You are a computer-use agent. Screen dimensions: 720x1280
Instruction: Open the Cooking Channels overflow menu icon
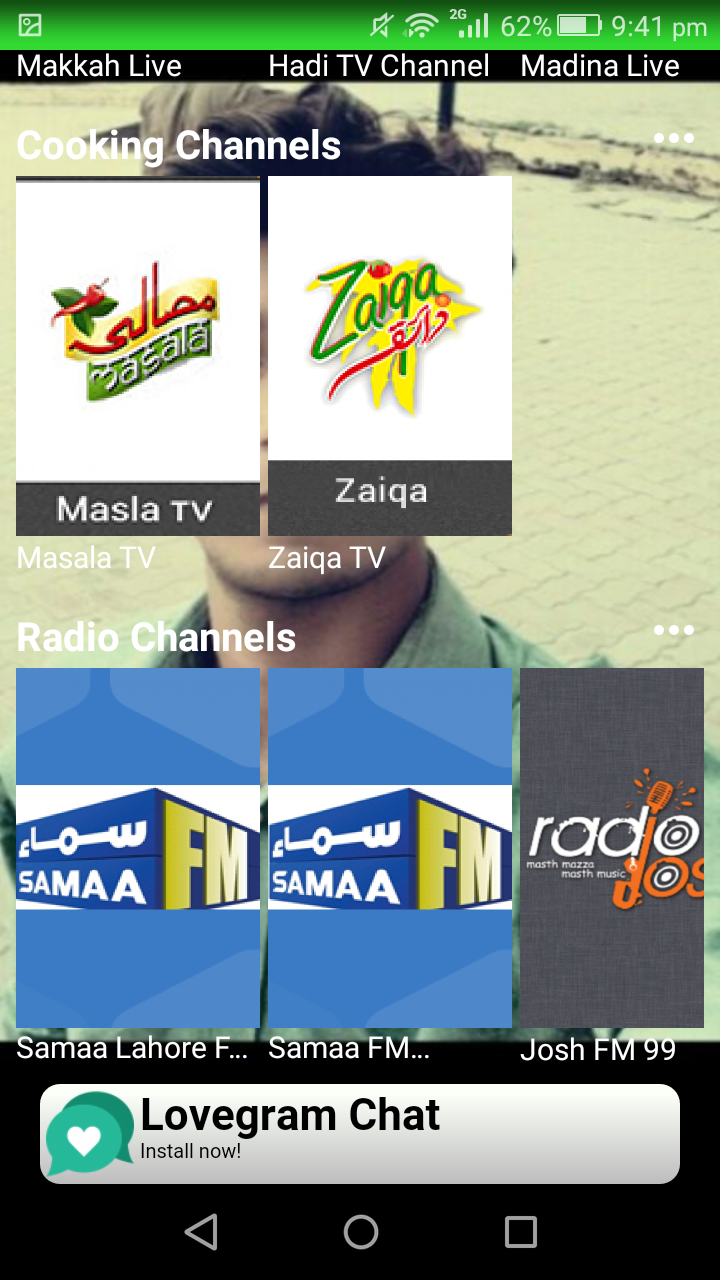pos(674,138)
